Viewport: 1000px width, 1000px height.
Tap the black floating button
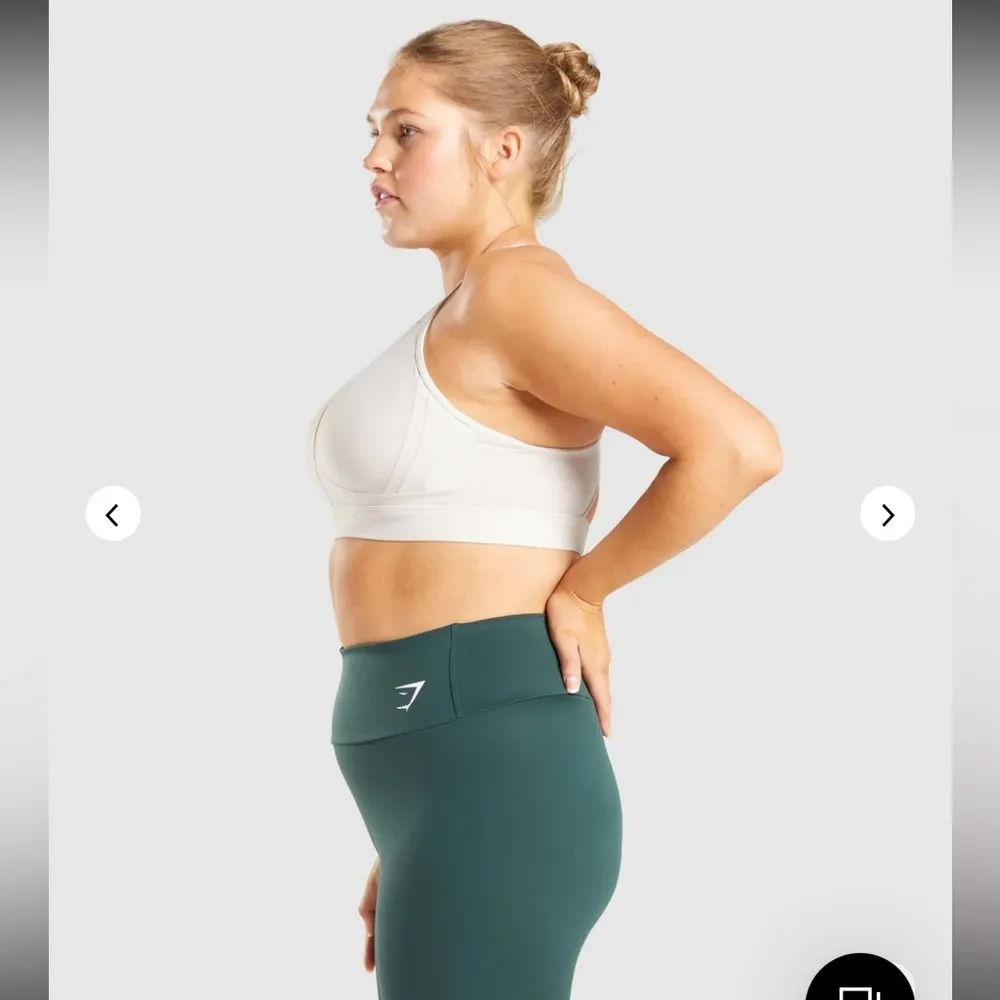[859, 982]
